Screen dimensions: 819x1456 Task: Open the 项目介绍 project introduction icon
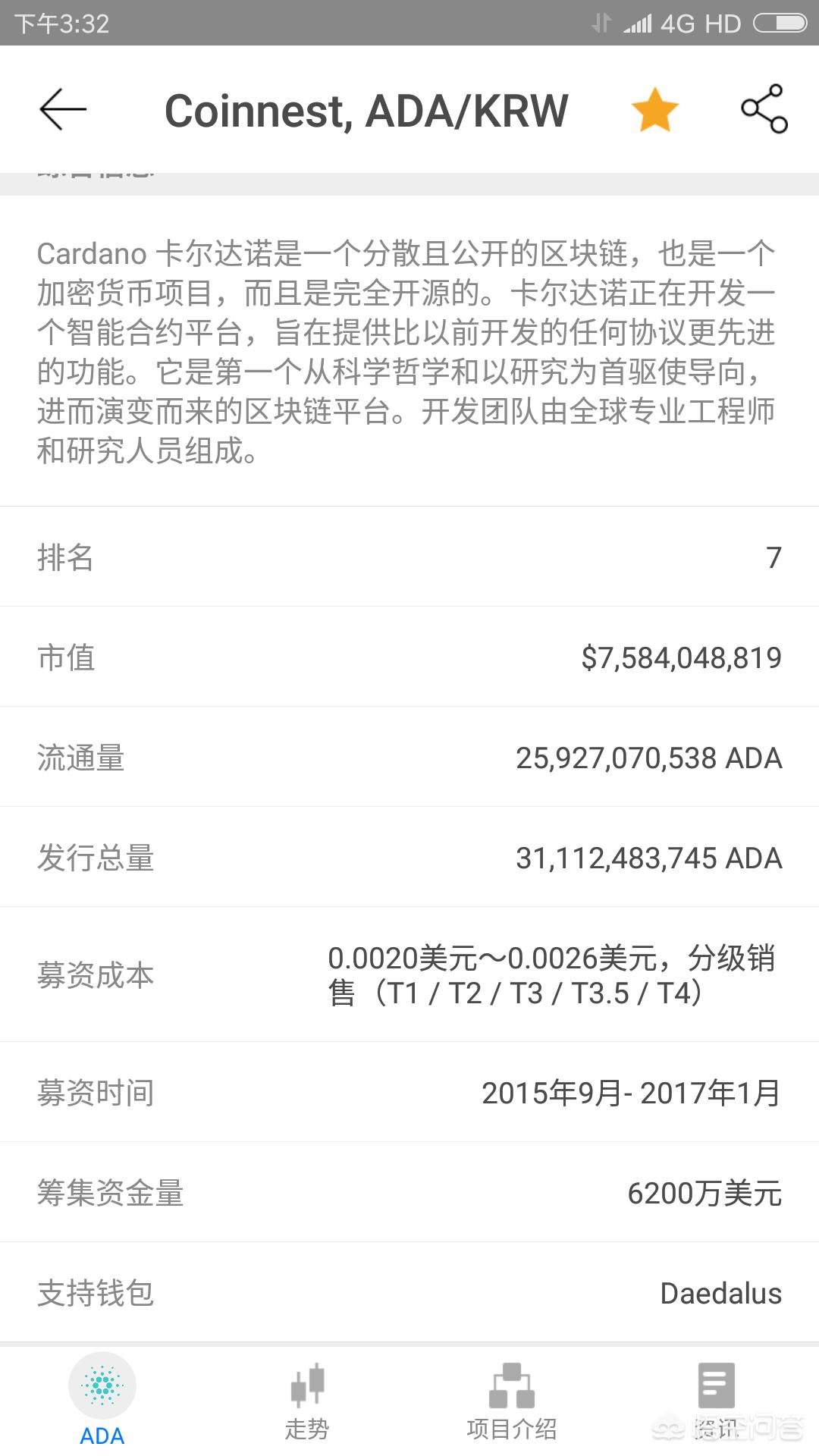512,1388
